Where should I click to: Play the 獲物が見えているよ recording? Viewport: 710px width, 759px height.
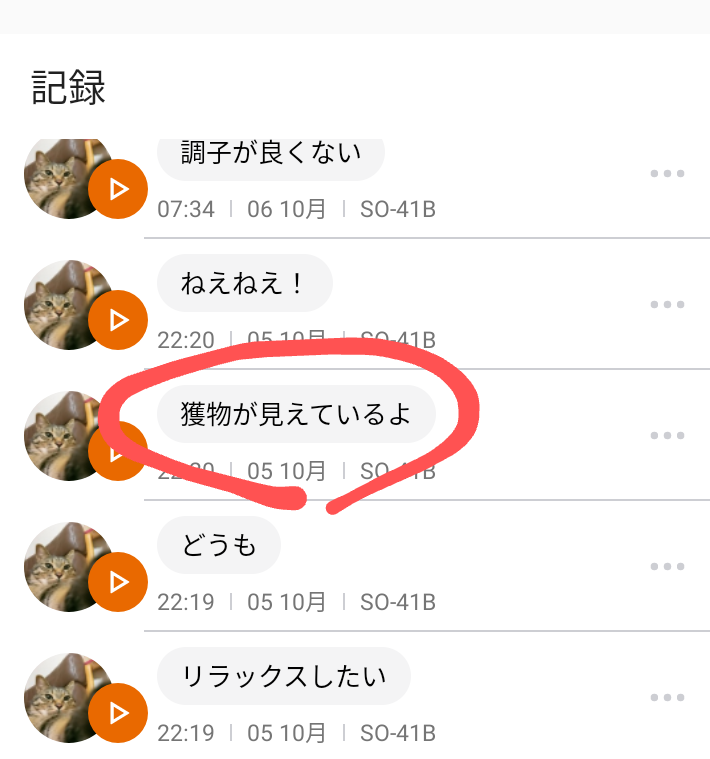[118, 451]
